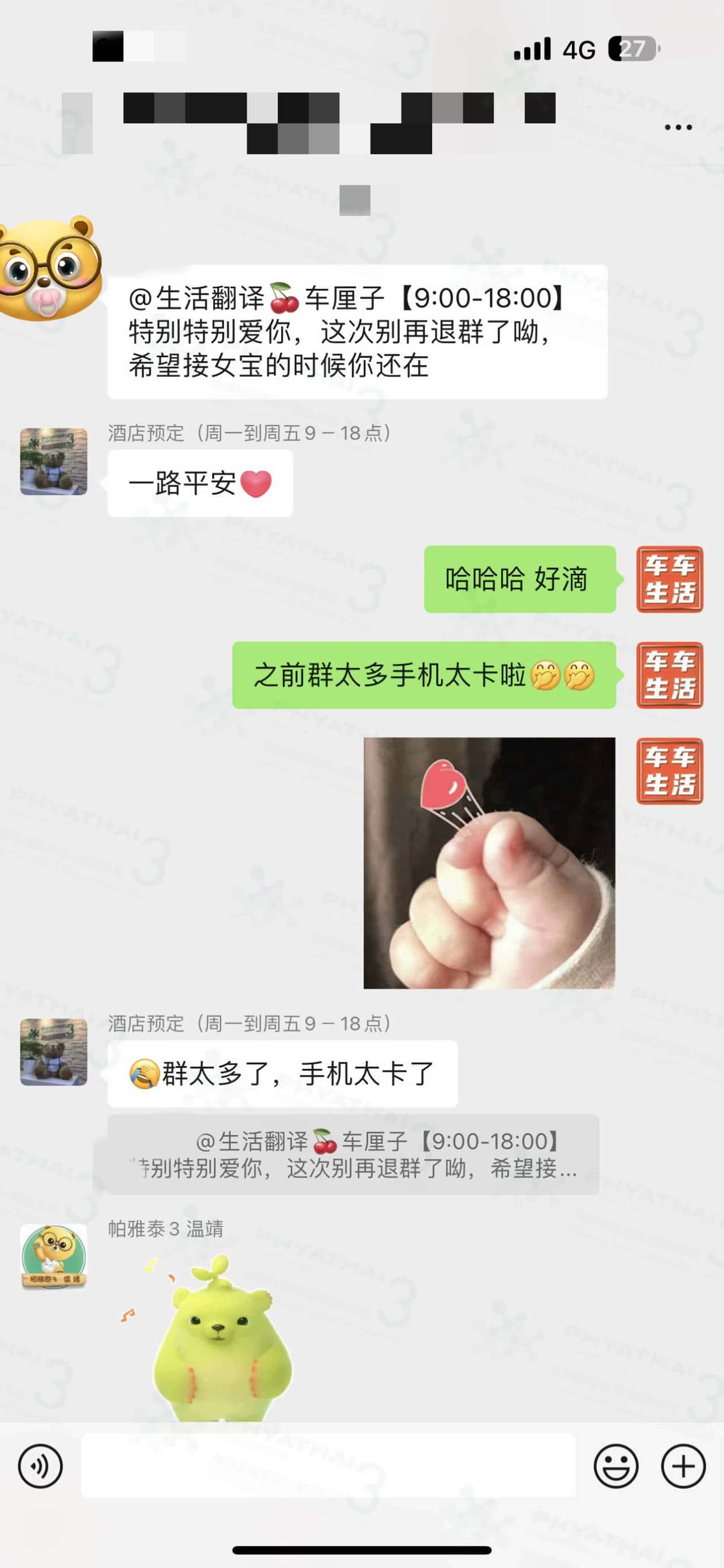Go back using the top-left arrow
724x1568 pixels.
click(77, 123)
